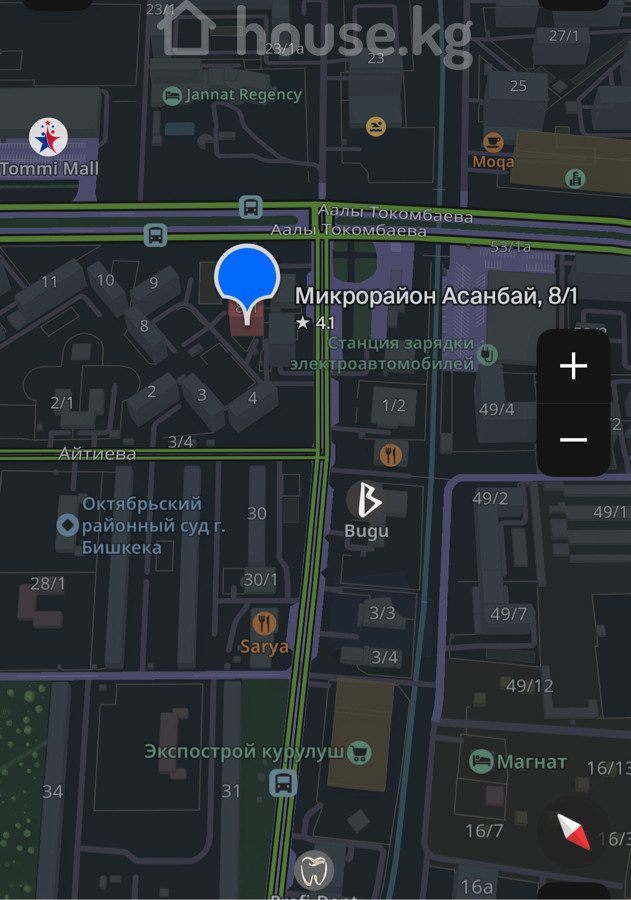Viewport: 631px width, 900px height.
Task: Select the Экспострой курулуш shop marker
Action: pyautogui.click(x=357, y=752)
